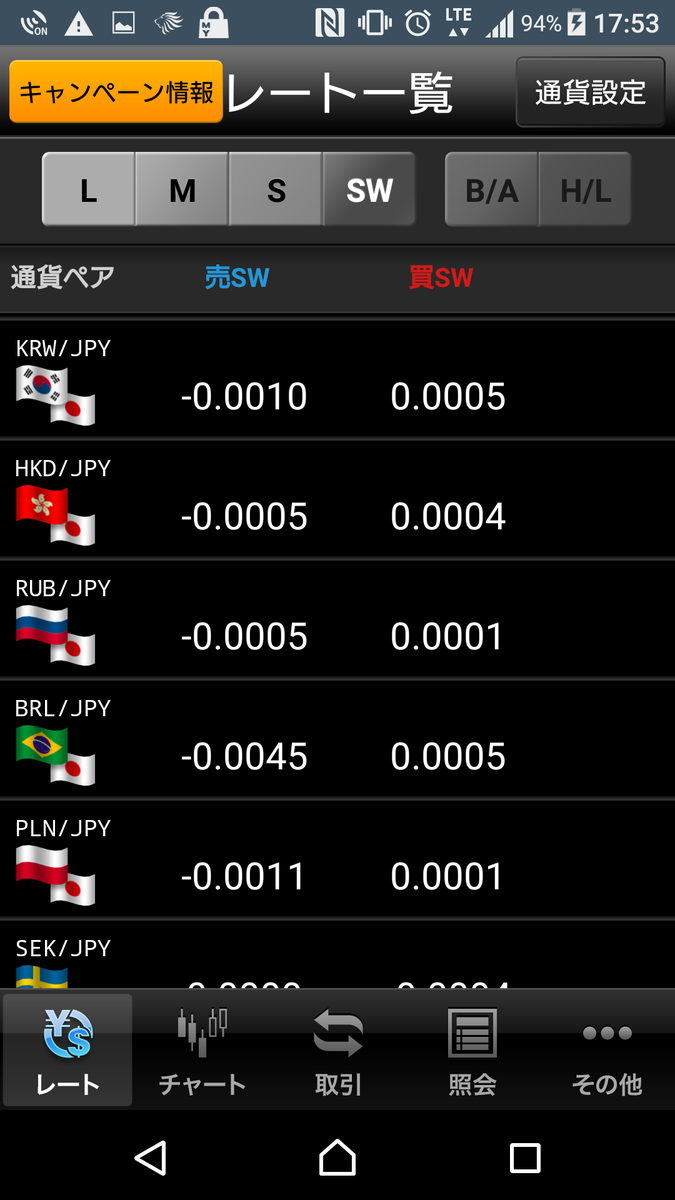Open the BRL/JPY row
This screenshot has width=675, height=1200.
click(x=337, y=739)
